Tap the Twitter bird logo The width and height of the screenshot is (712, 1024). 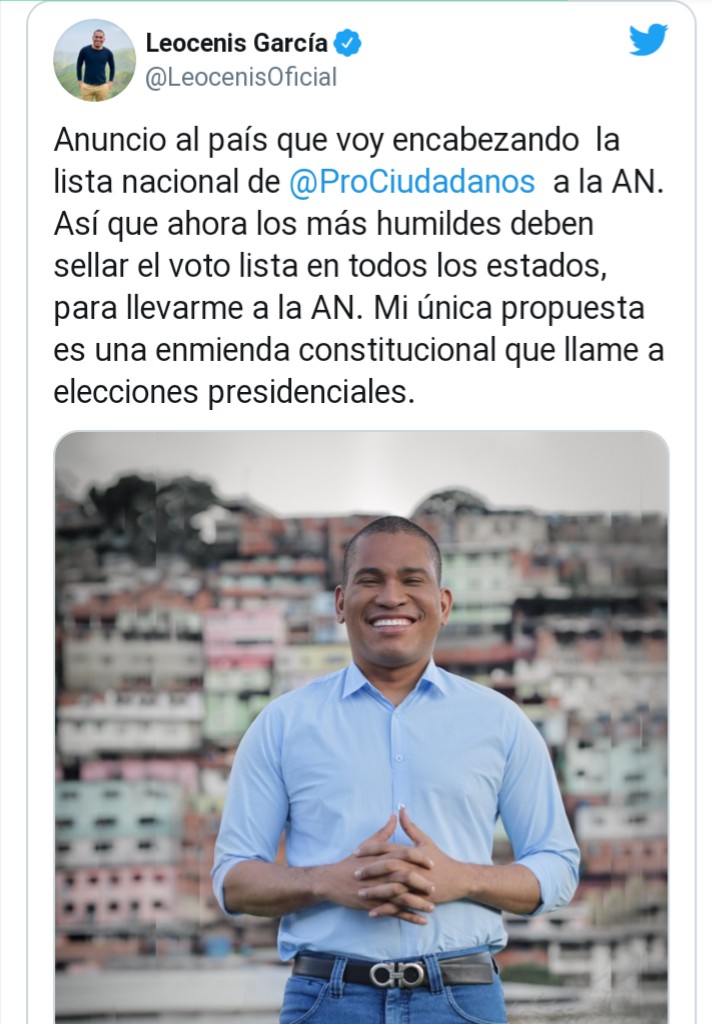pos(648,40)
